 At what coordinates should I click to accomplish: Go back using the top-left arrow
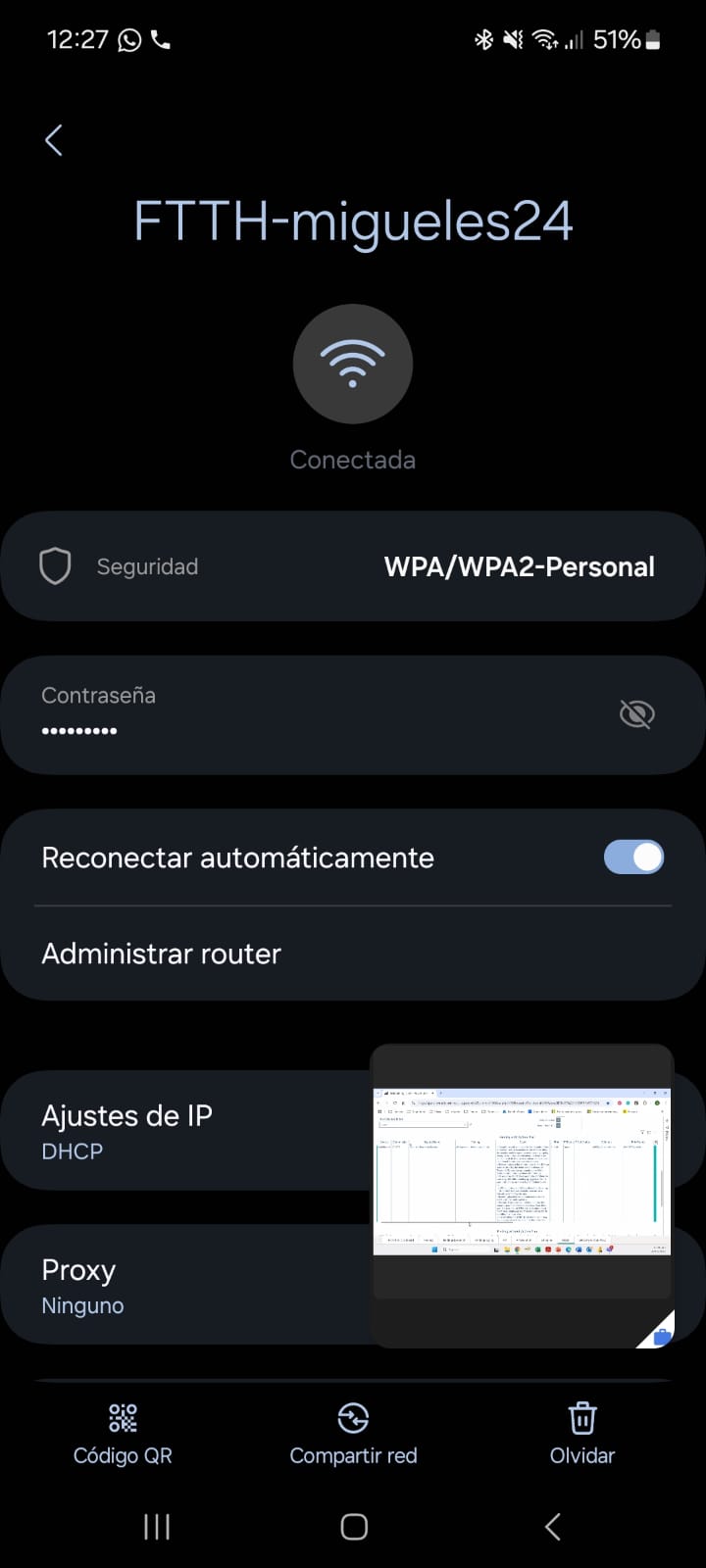[x=54, y=140]
